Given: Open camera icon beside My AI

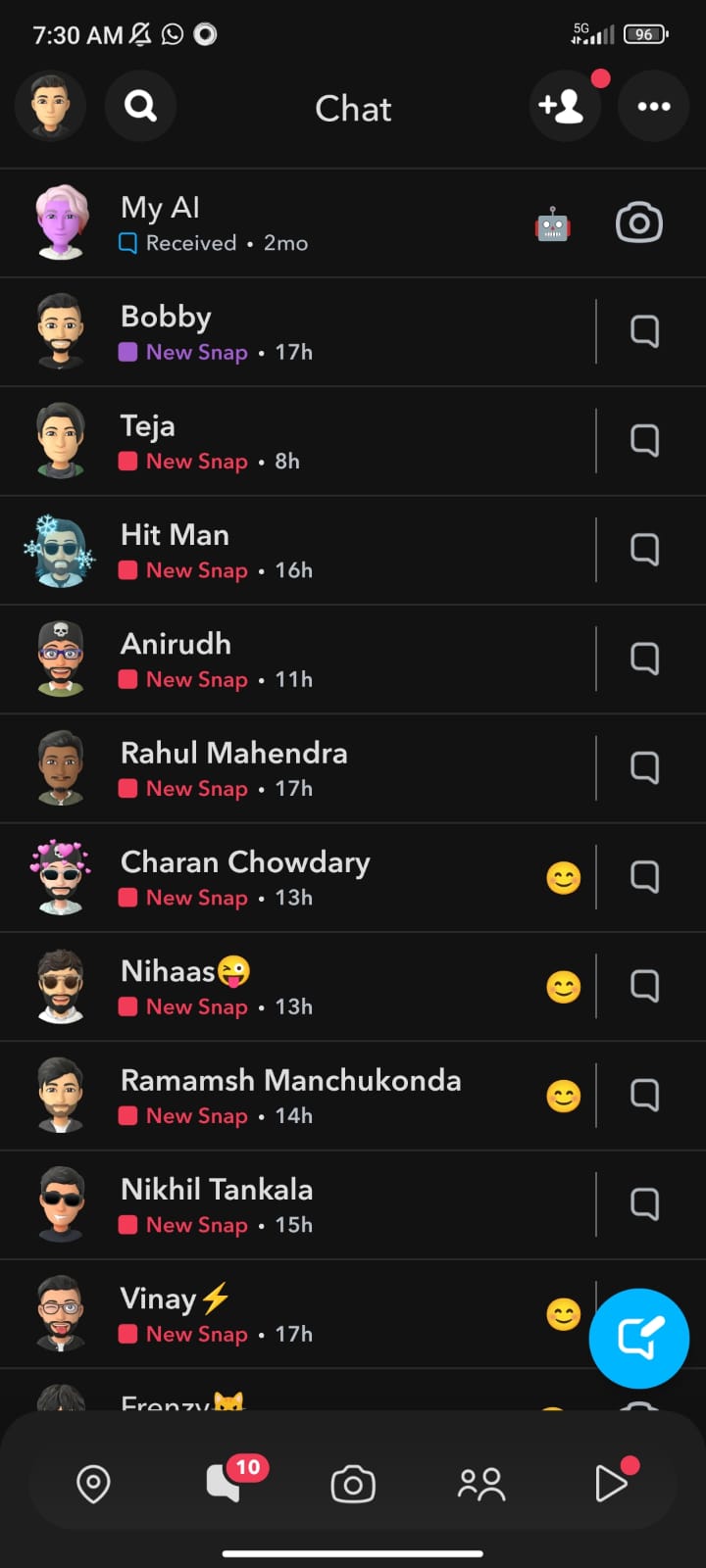Looking at the screenshot, I should pos(638,223).
